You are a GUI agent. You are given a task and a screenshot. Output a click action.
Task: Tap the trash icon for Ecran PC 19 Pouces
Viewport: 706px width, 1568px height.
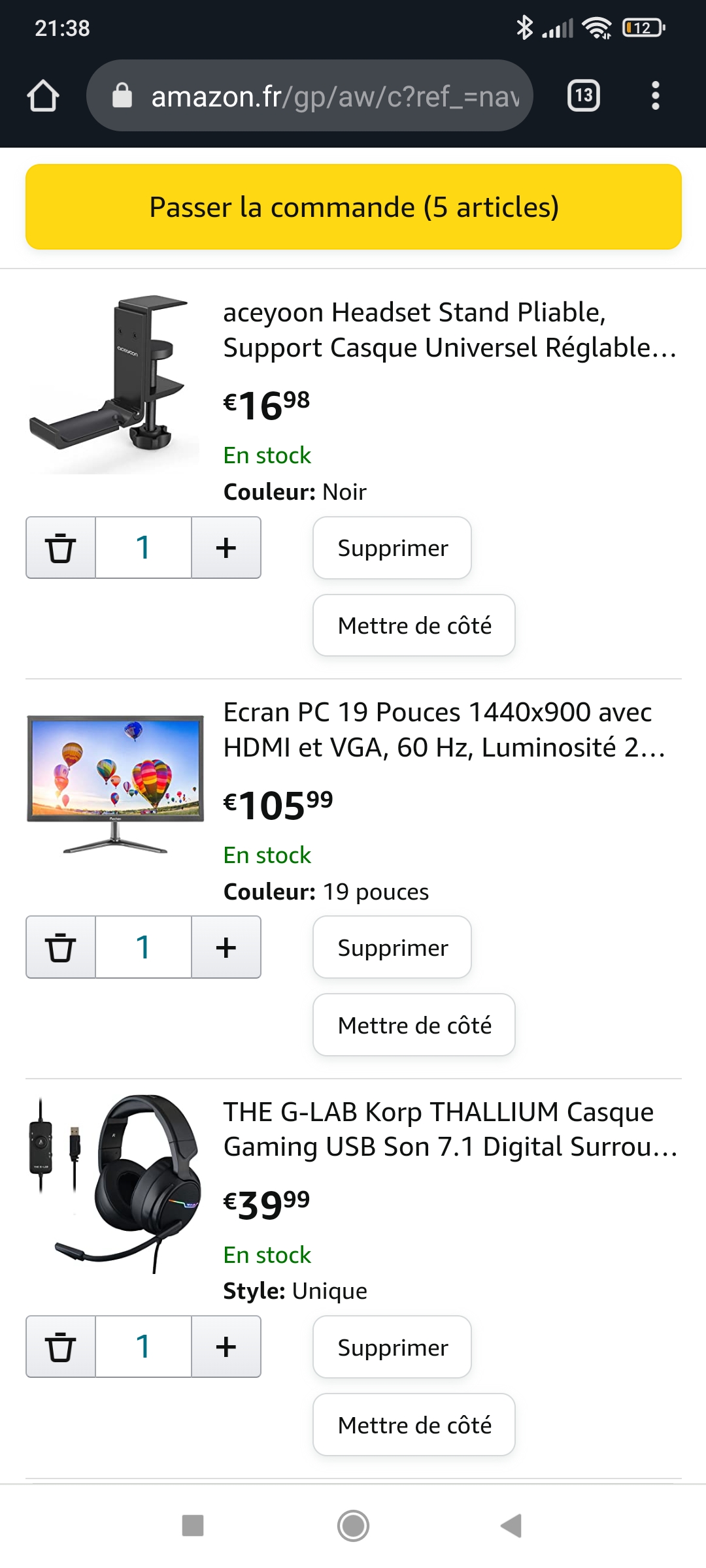[x=61, y=947]
